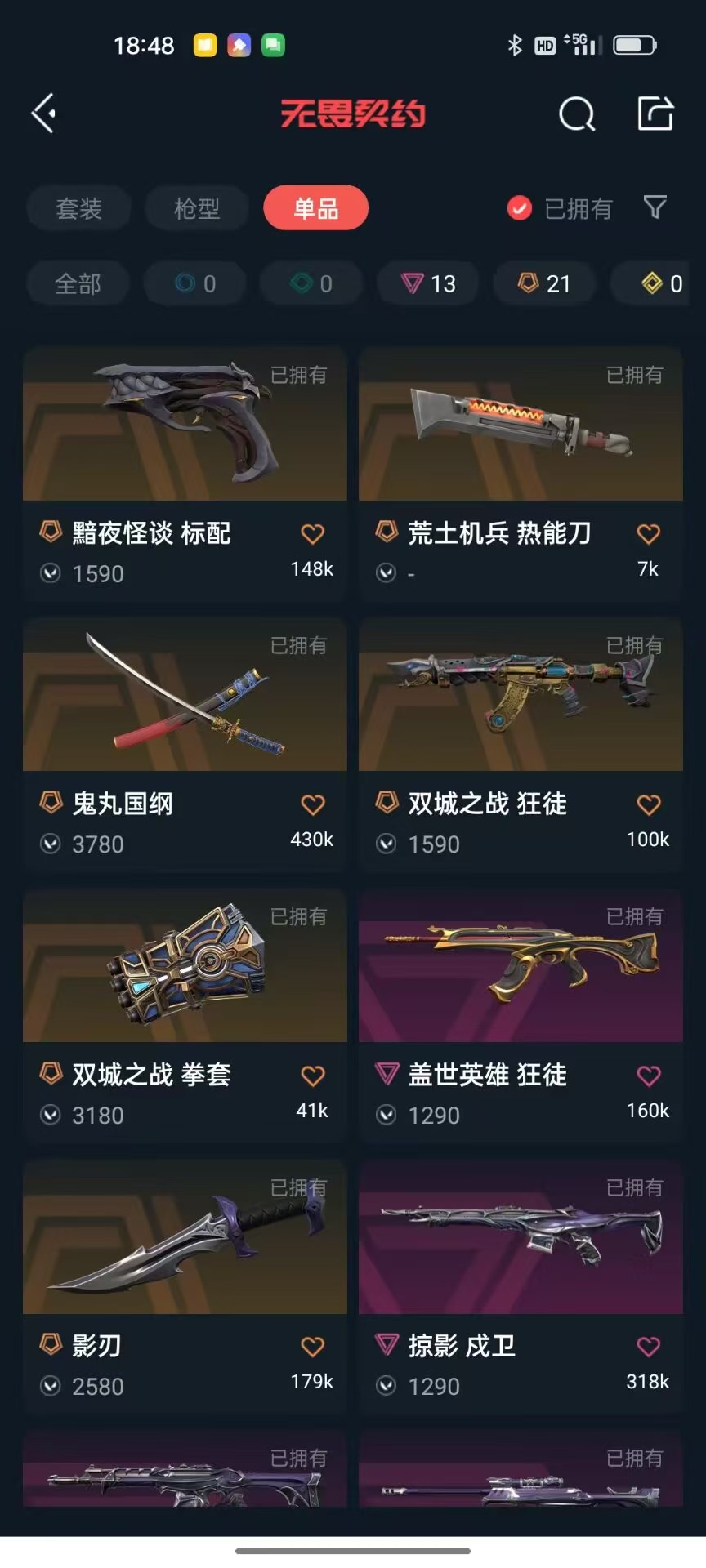The image size is (706, 1568).
Task: Select the 全部 chip
Action: click(x=78, y=283)
